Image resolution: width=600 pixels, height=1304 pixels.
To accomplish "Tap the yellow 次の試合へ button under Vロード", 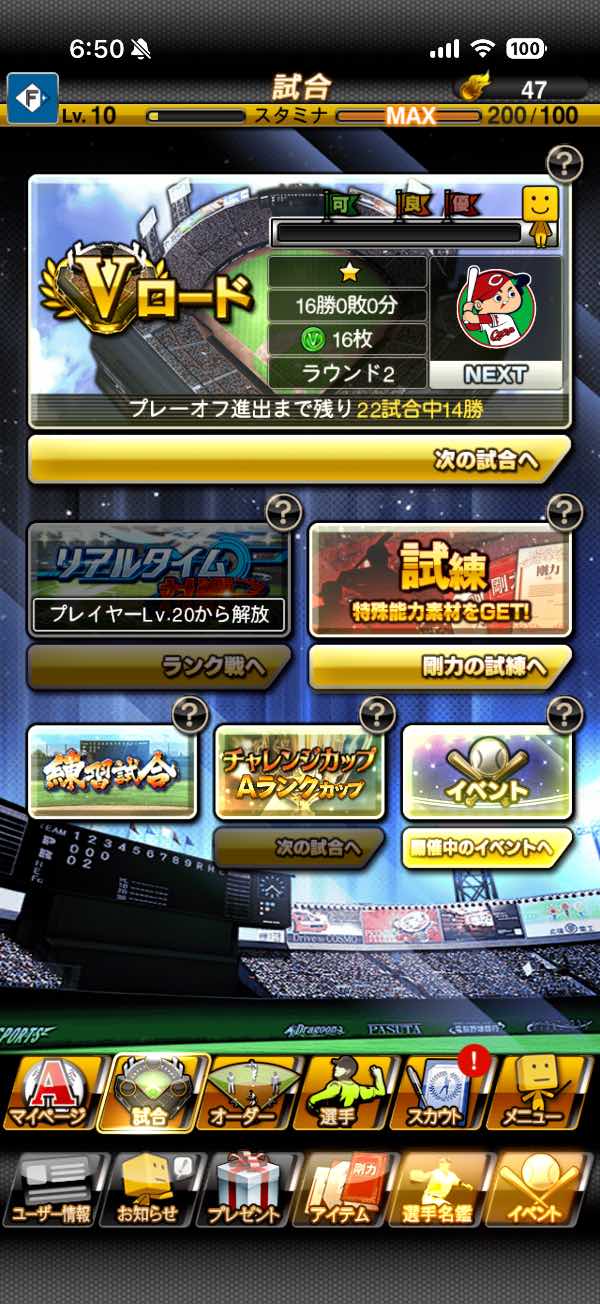I will 300,460.
